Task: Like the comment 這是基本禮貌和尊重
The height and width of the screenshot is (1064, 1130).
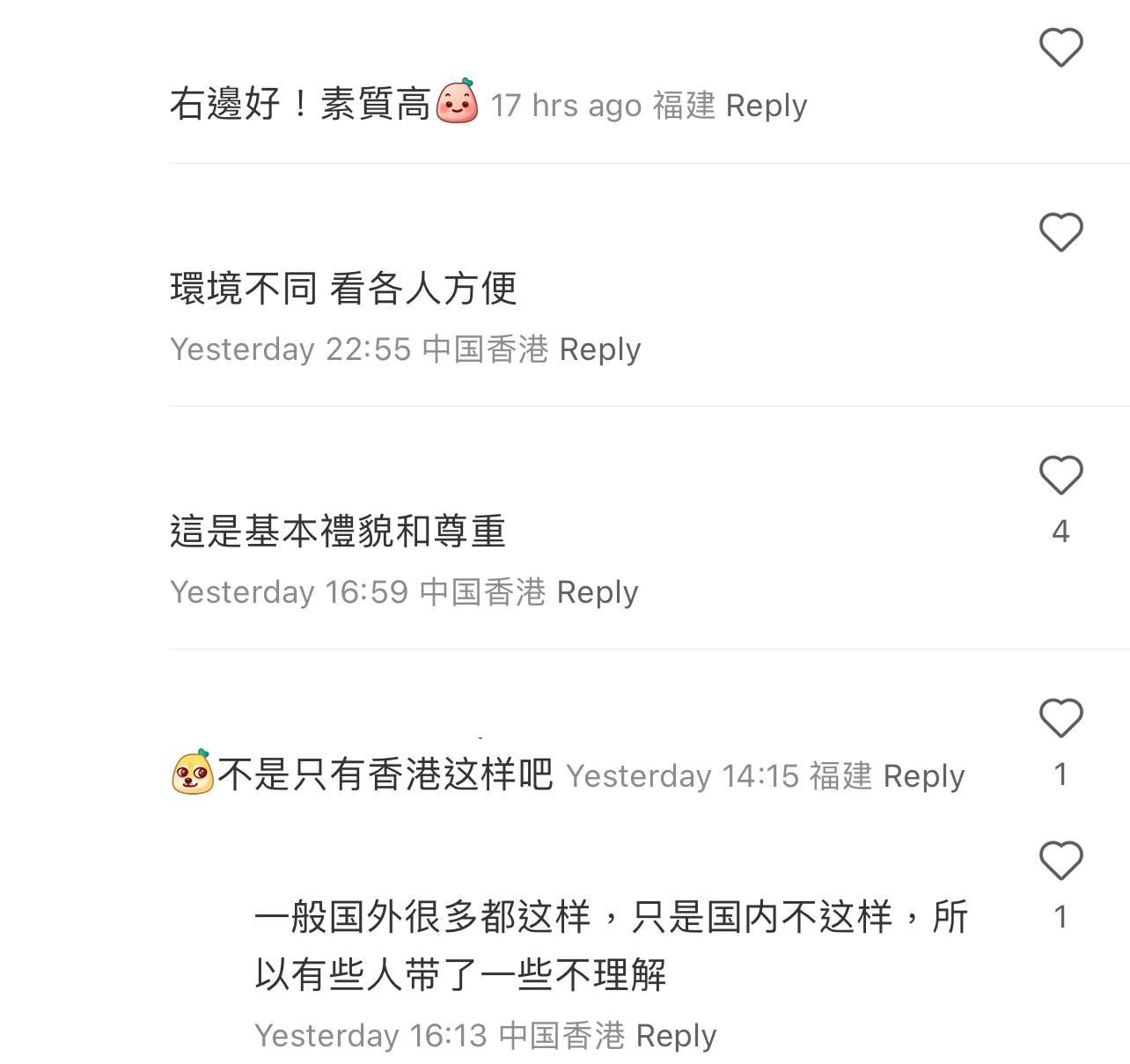Action: coord(1060,475)
